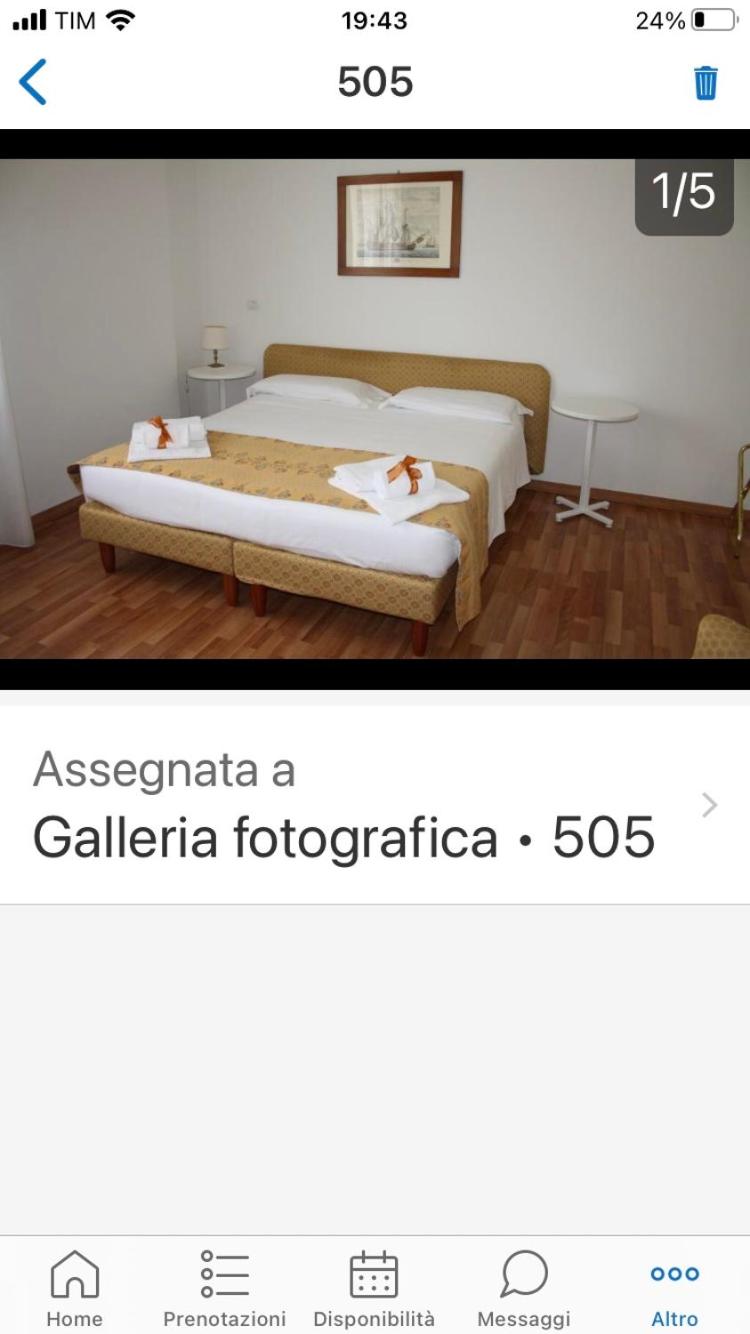Open the Disponibilità calendar tab

pos(374,1288)
